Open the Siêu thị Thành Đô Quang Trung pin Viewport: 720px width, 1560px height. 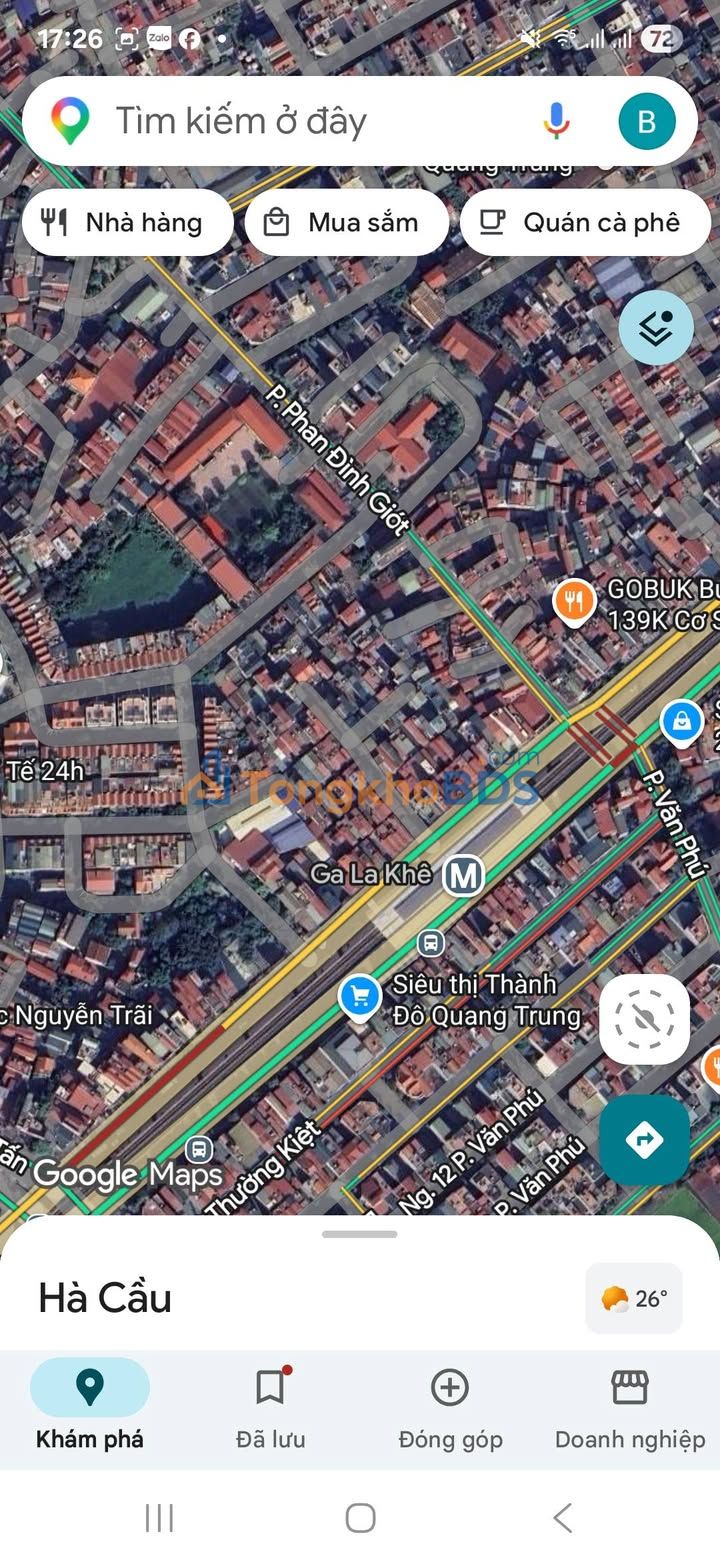coord(360,997)
